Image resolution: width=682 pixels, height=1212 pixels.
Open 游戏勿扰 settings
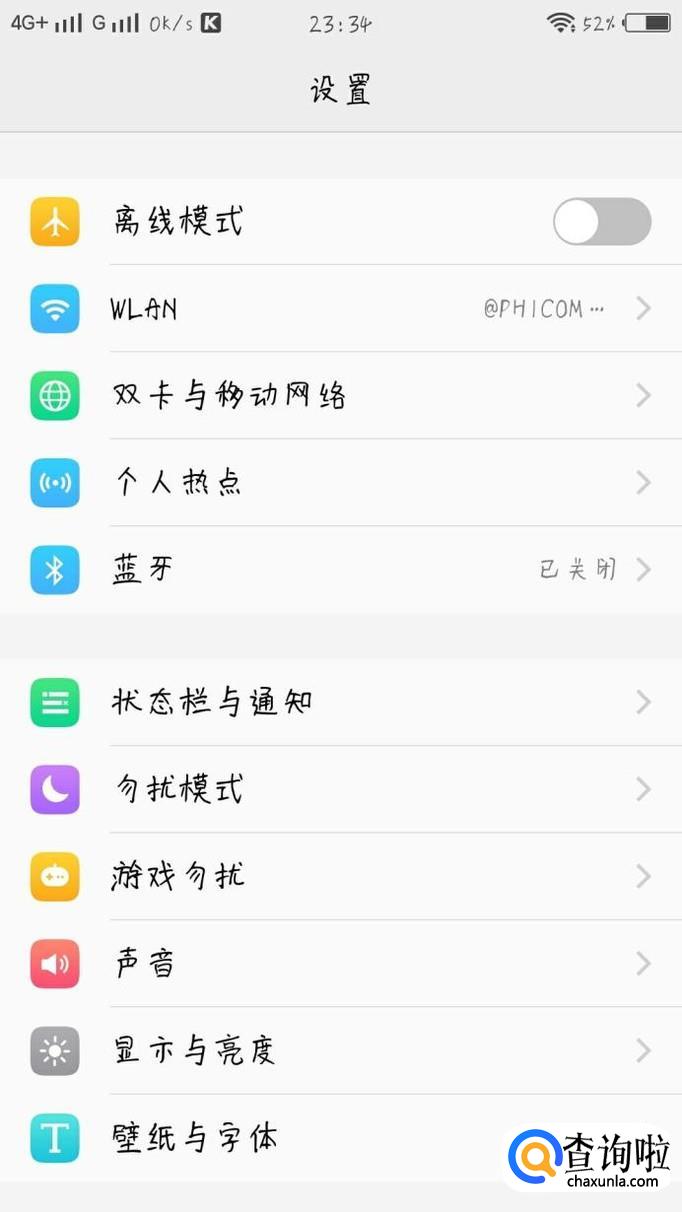coord(340,877)
